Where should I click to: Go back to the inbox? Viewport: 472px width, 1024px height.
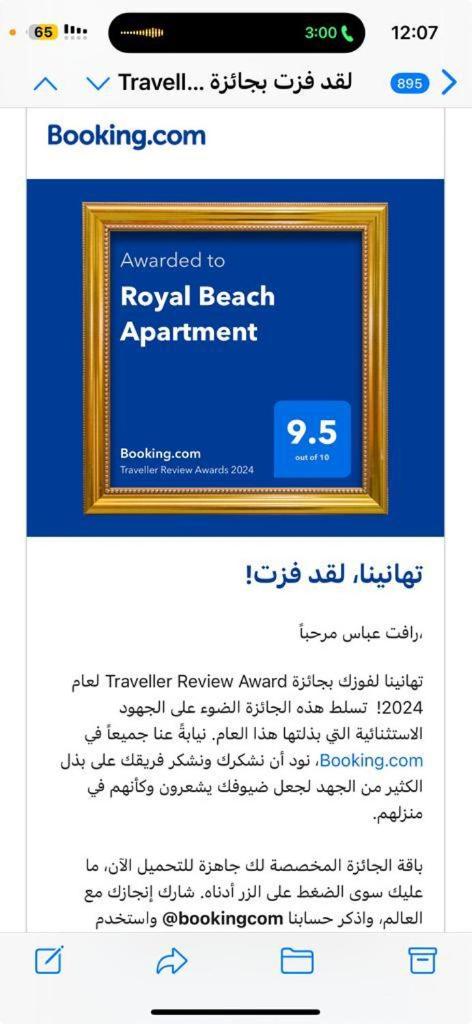point(430,83)
